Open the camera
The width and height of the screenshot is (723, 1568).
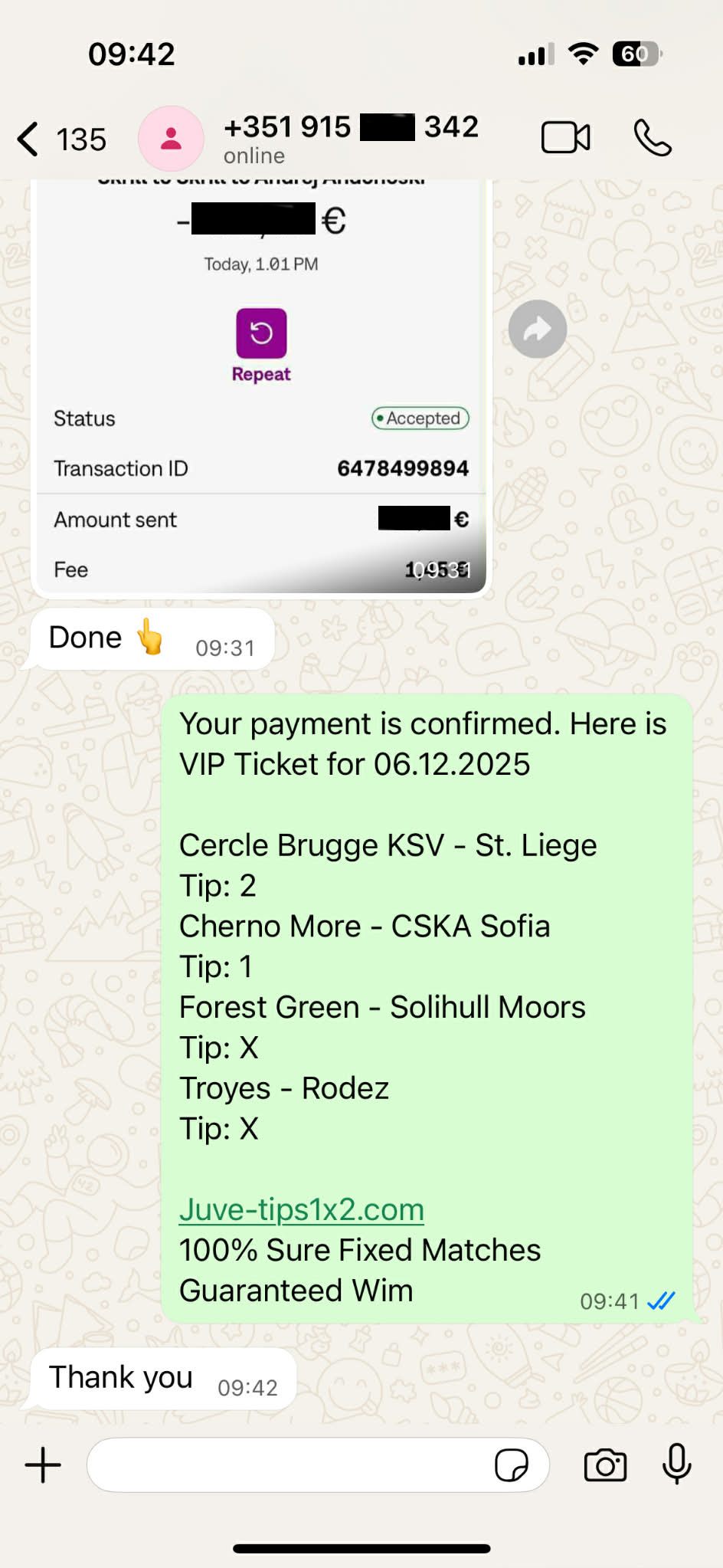pos(605,1465)
